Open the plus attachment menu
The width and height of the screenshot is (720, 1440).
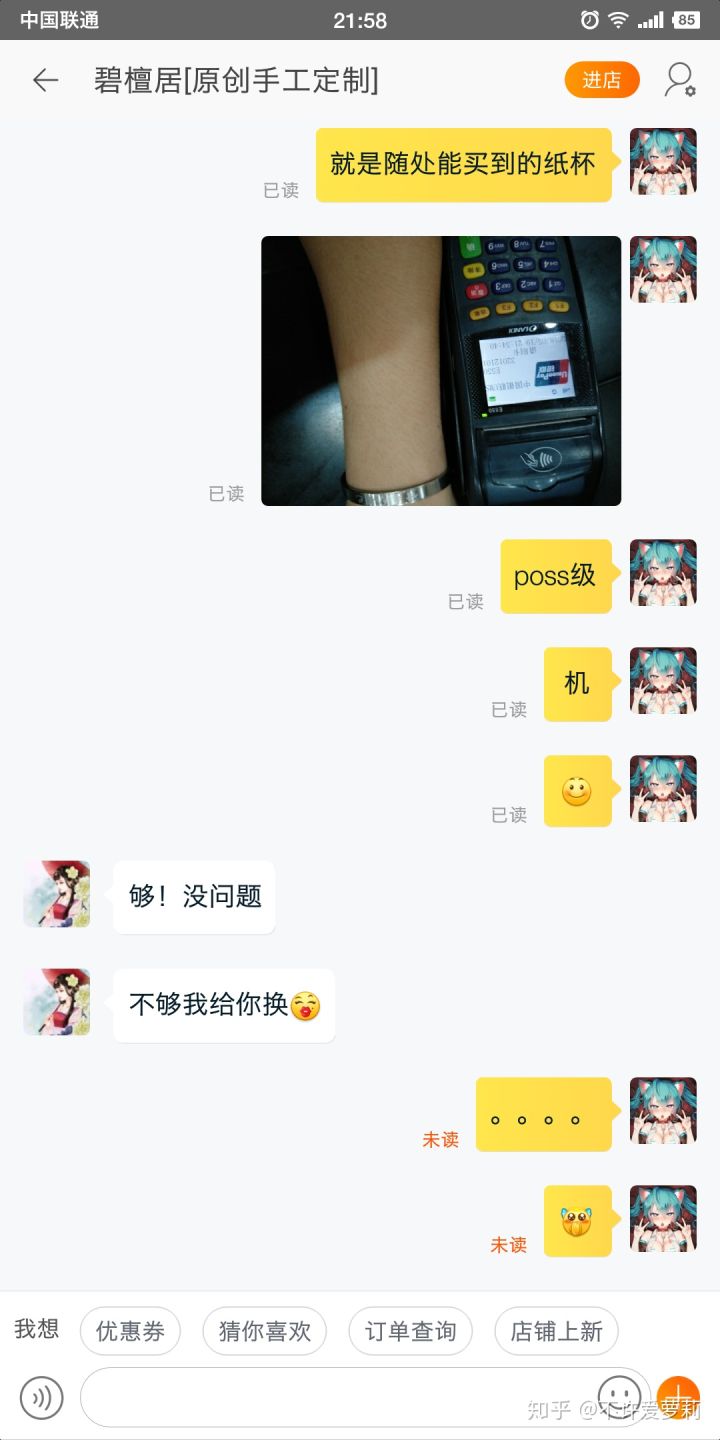678,1397
